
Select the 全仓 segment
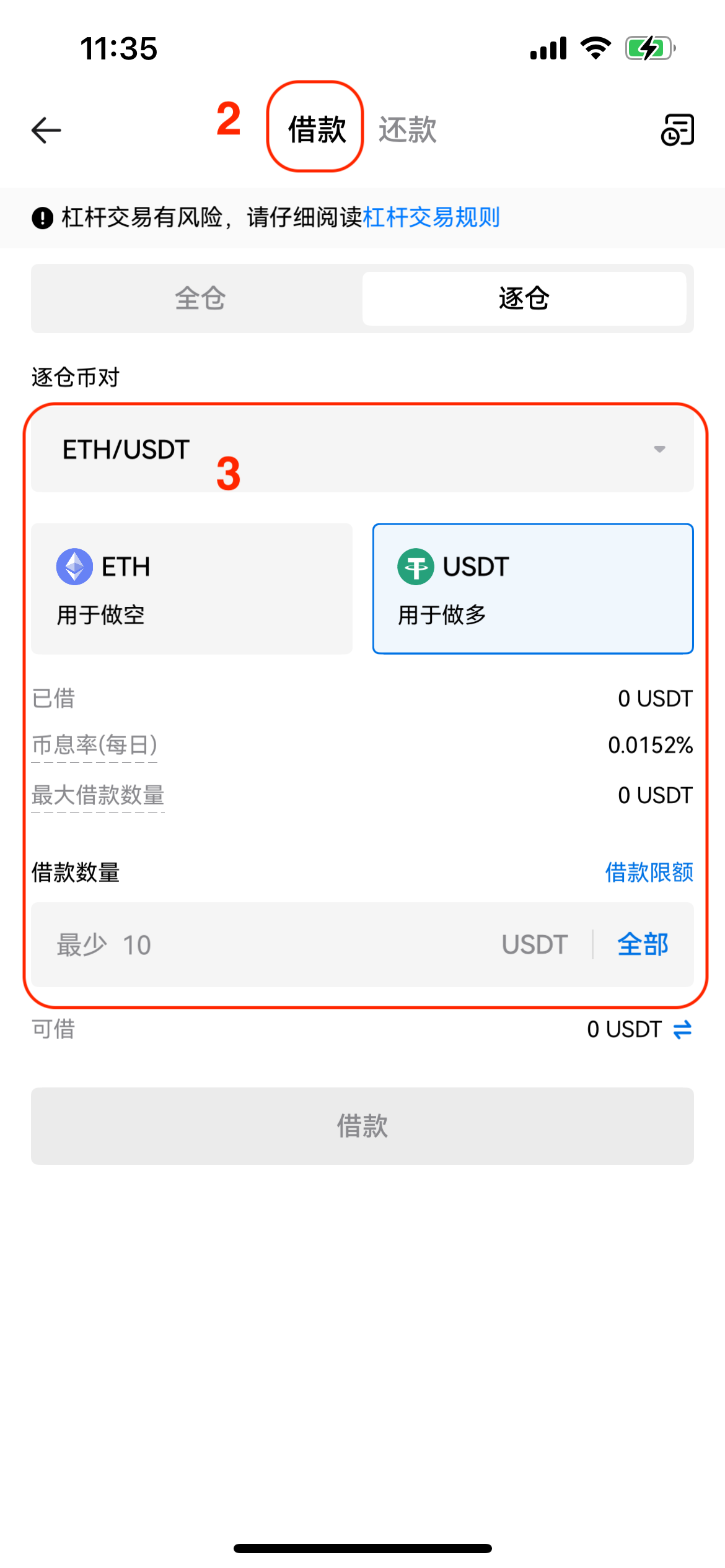[200, 298]
